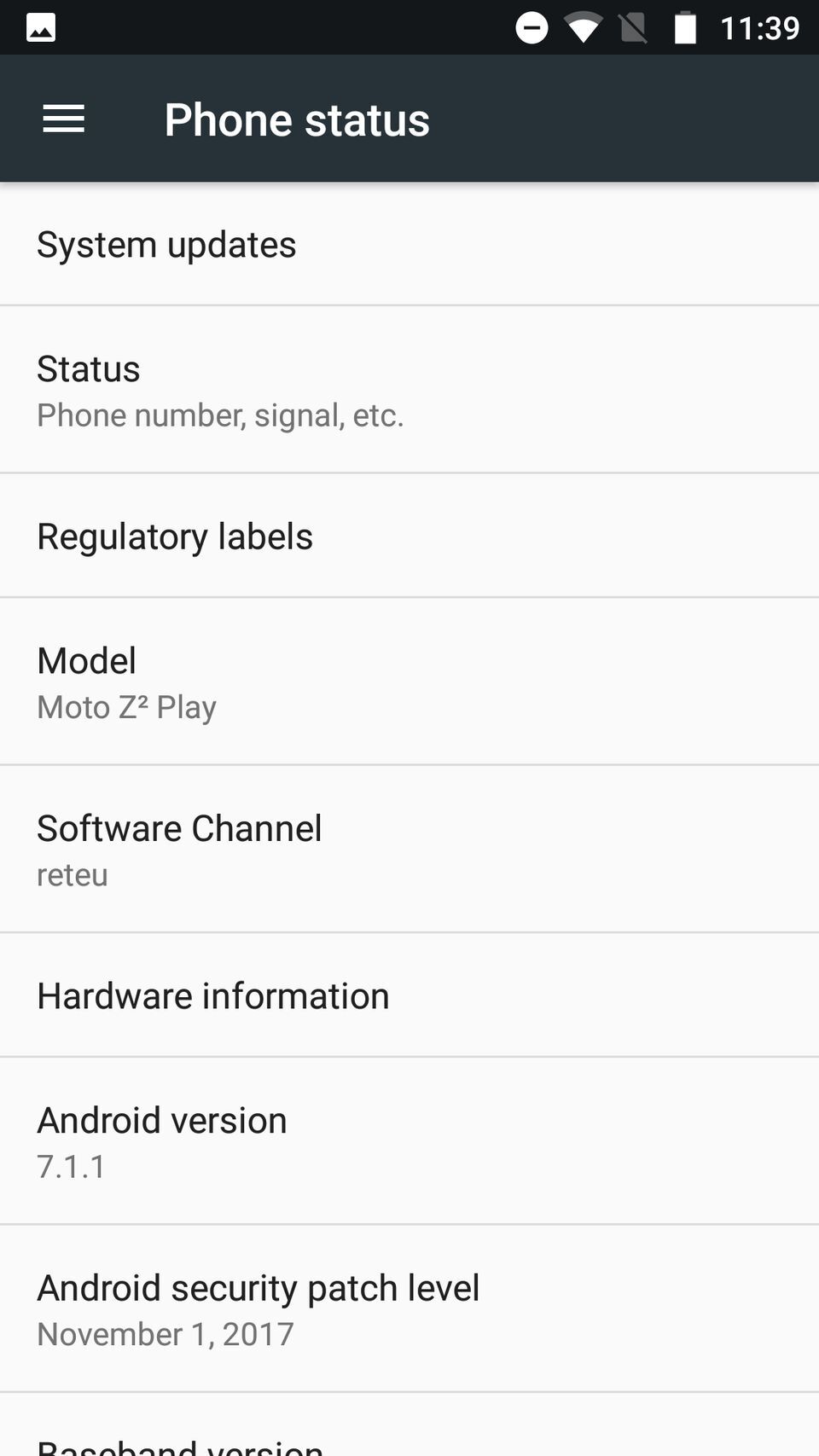The width and height of the screenshot is (819, 1456).
Task: Open the navigation drawer menu
Action: 63,119
